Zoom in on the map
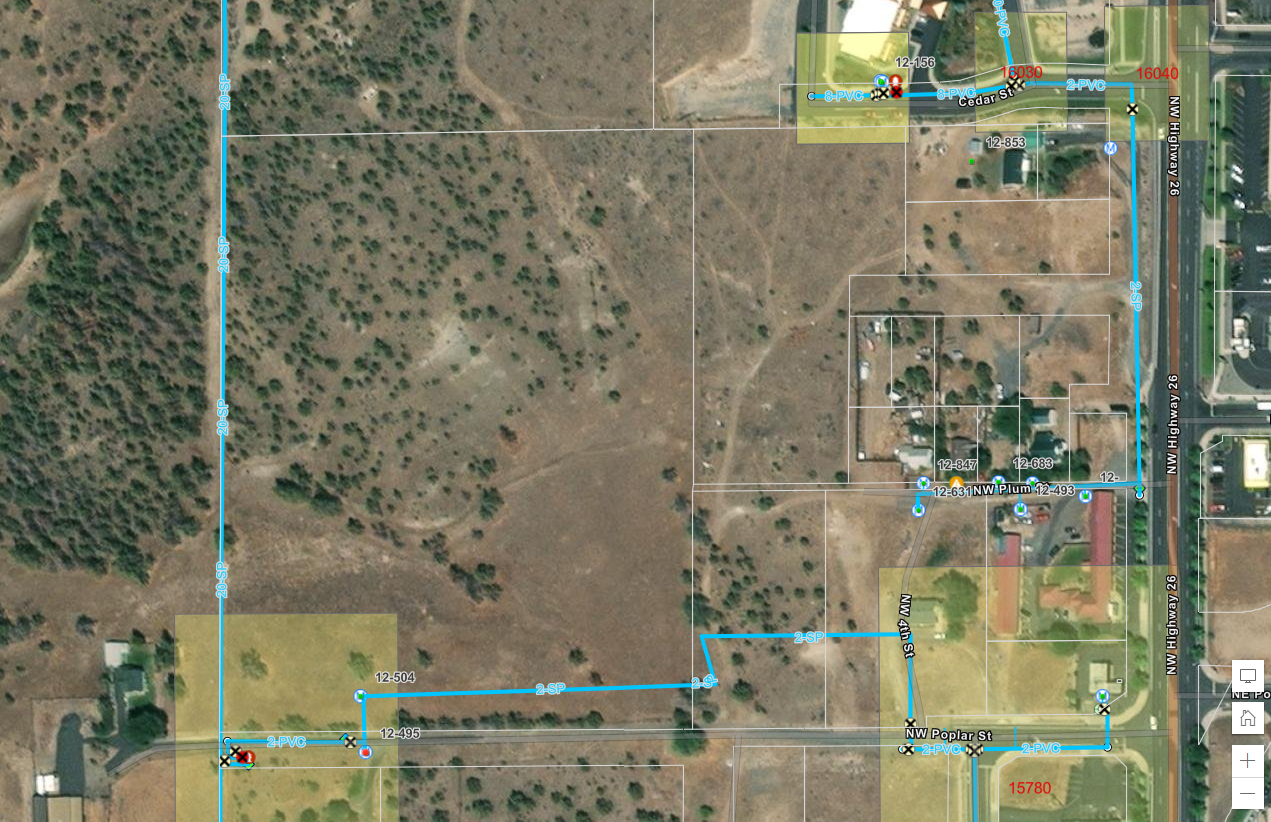1271x822 pixels. [x=1248, y=761]
